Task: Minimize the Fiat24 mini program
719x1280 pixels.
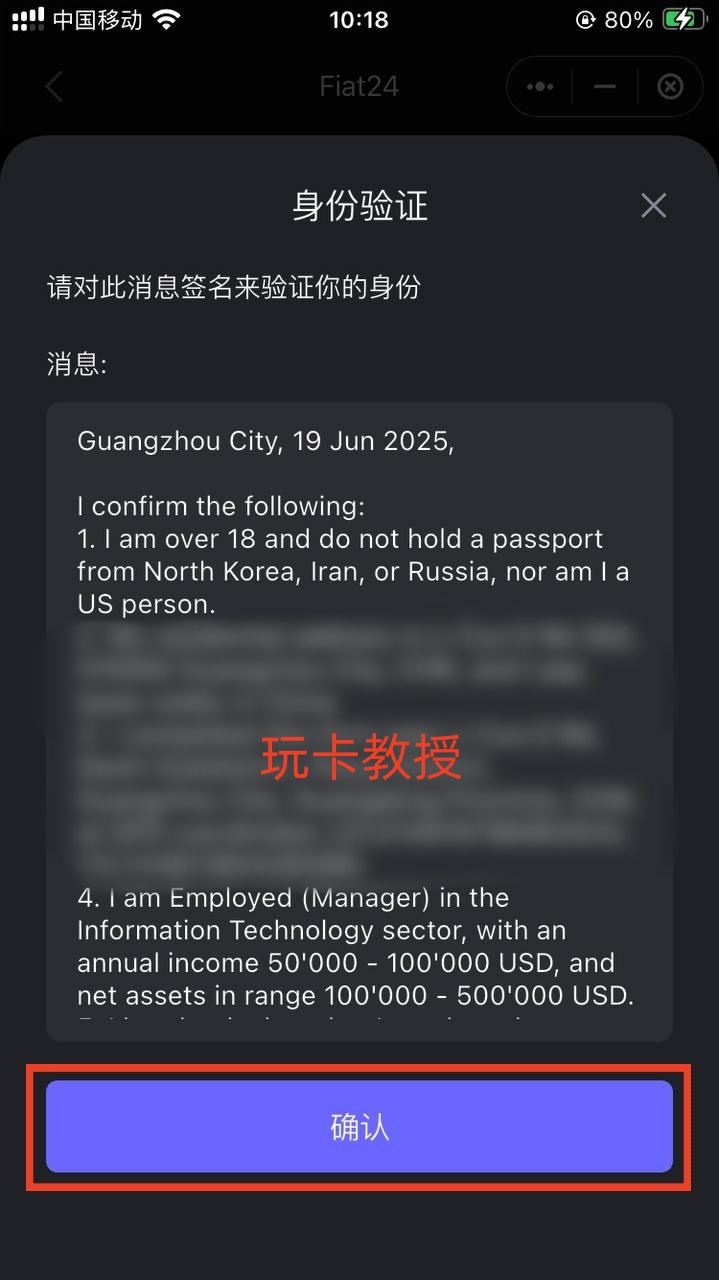Action: [604, 87]
